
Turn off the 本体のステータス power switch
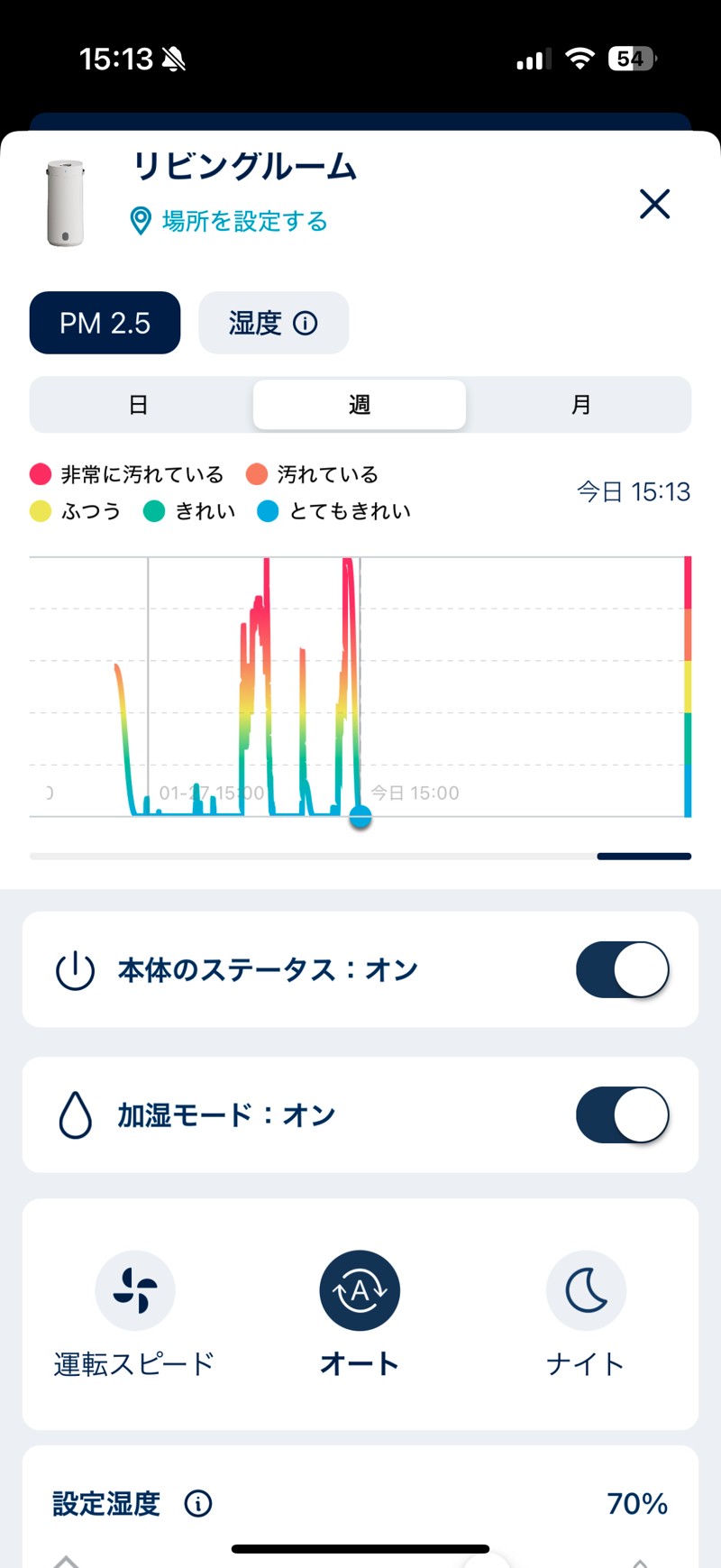pos(622,970)
